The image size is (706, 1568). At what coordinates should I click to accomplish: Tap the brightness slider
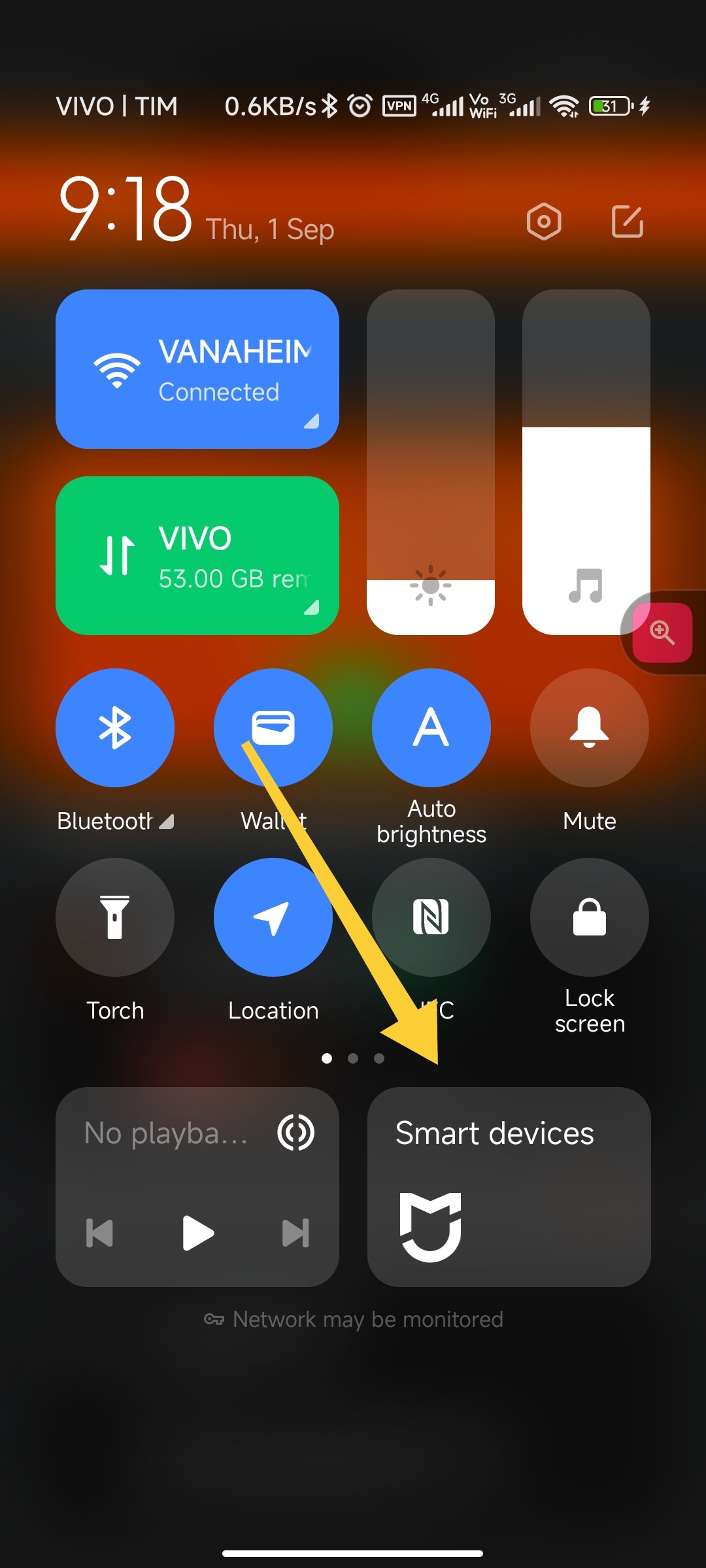coord(431,462)
